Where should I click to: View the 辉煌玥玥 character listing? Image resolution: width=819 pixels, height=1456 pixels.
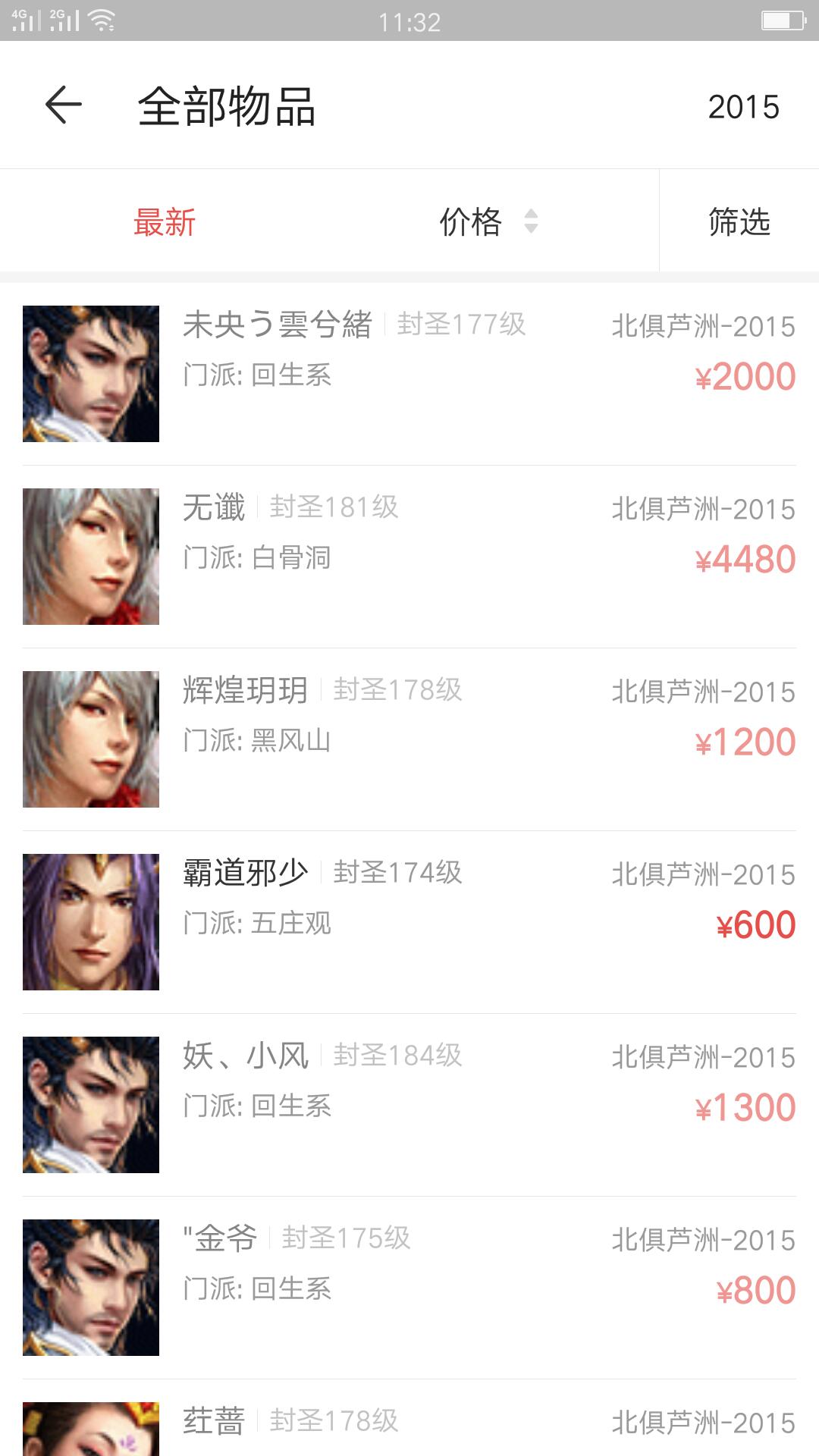(409, 739)
